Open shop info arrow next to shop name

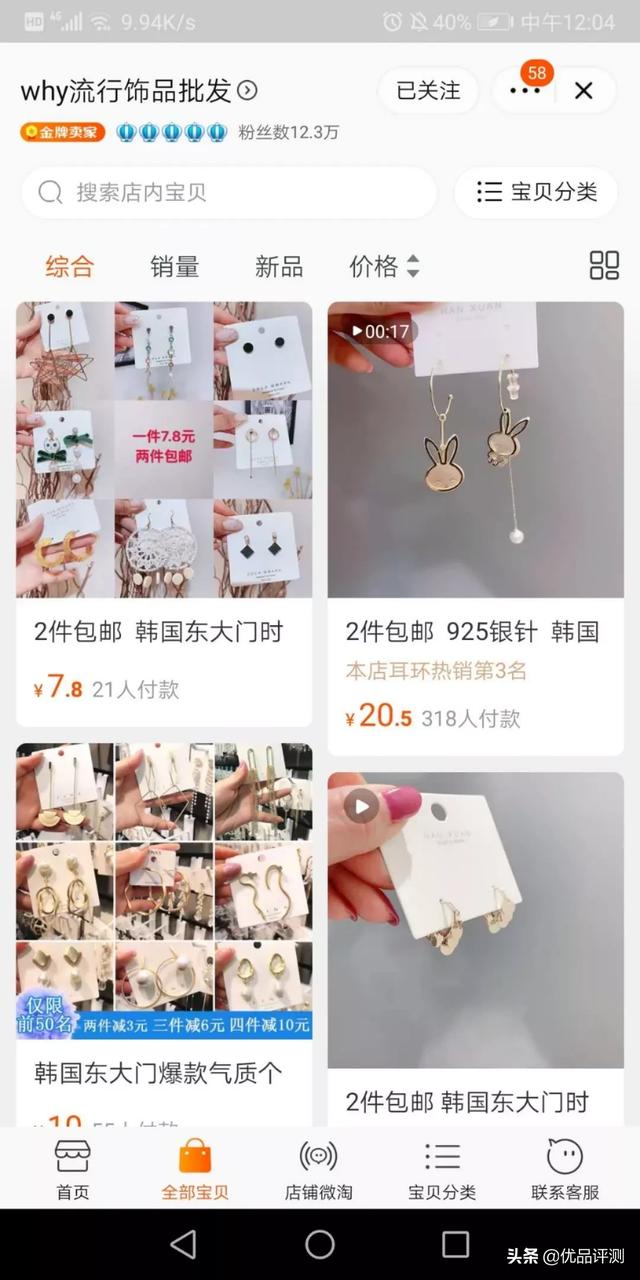coord(248,91)
